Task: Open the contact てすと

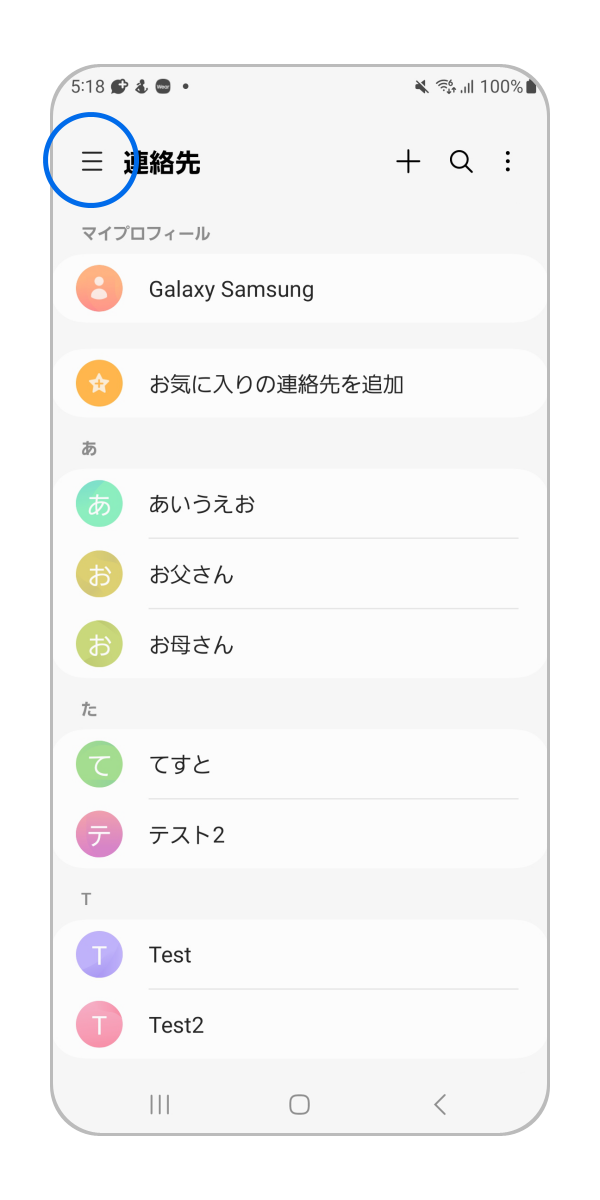Action: click(x=180, y=765)
